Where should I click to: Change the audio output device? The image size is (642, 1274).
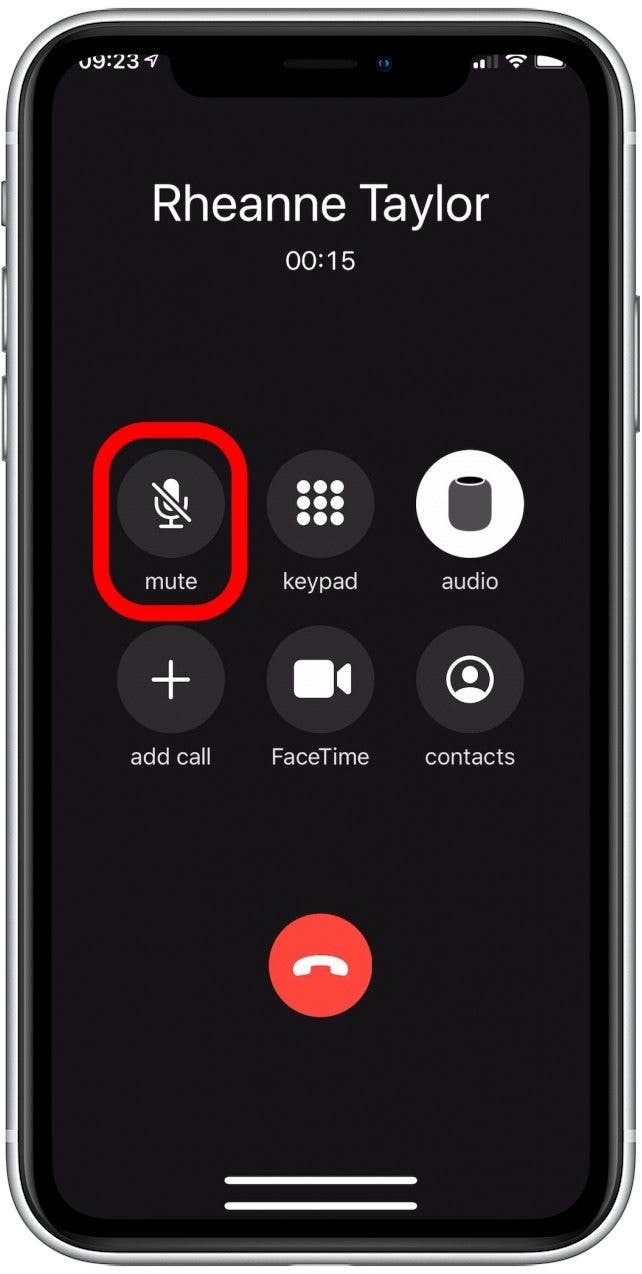[469, 503]
